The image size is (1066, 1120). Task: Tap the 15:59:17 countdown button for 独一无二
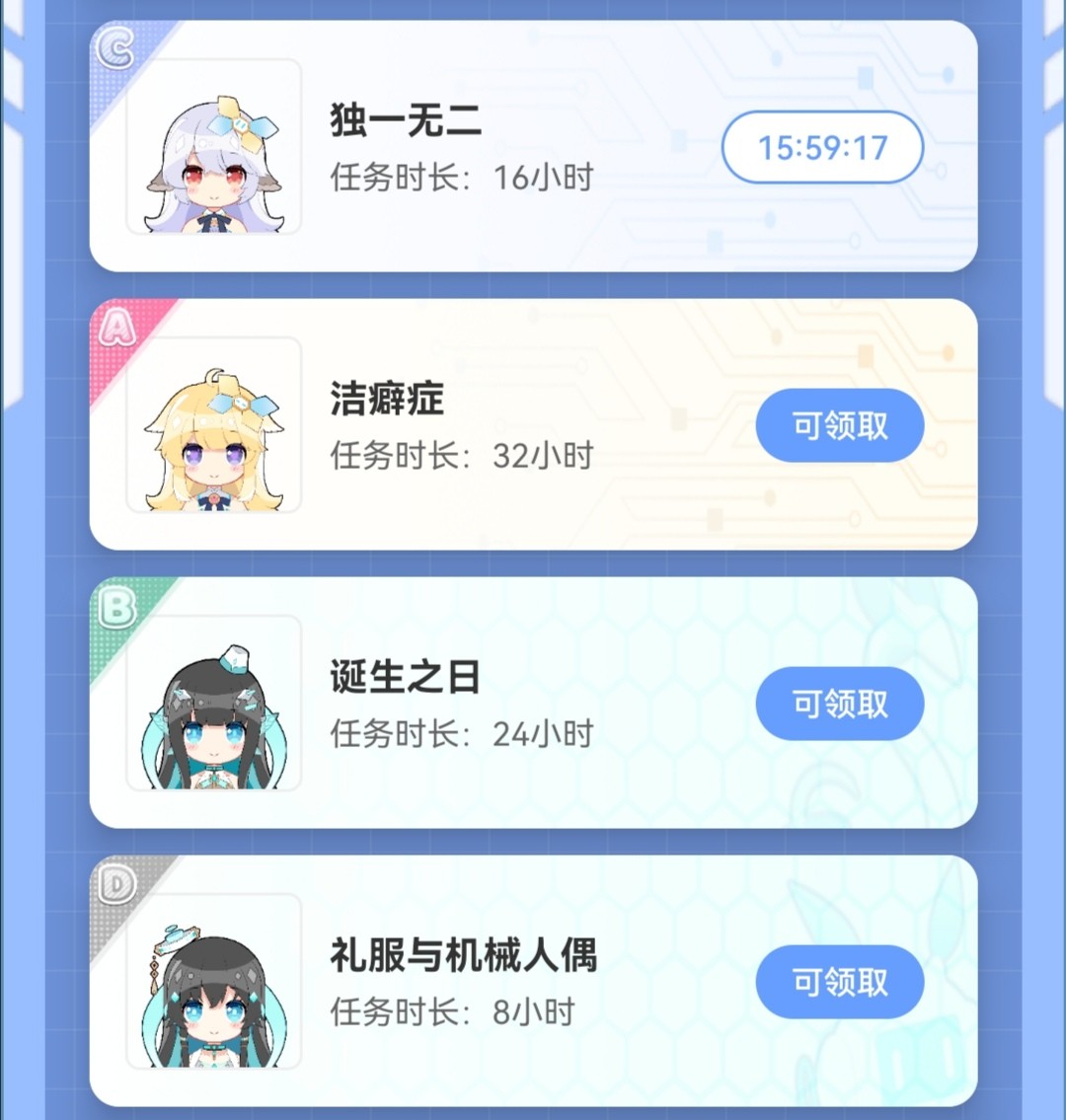pyautogui.click(x=822, y=148)
